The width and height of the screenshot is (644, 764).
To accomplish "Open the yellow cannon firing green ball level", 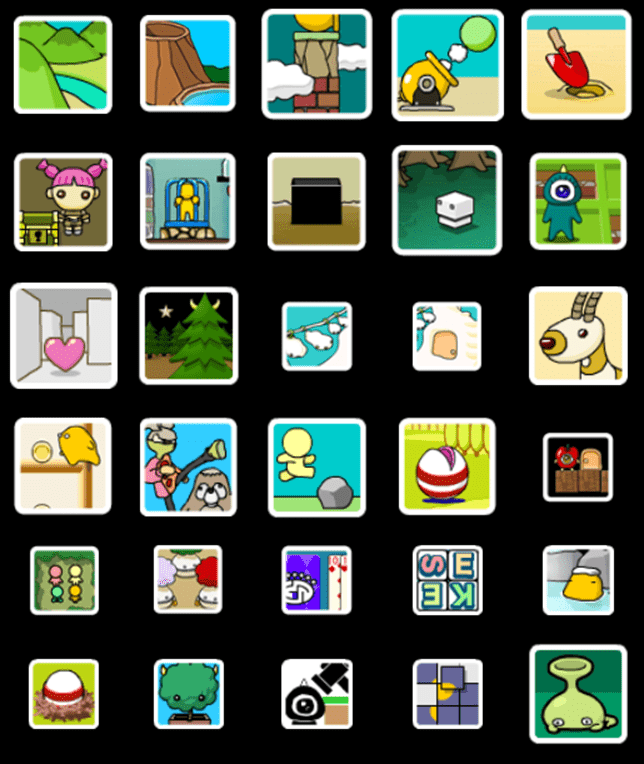I will 447,65.
